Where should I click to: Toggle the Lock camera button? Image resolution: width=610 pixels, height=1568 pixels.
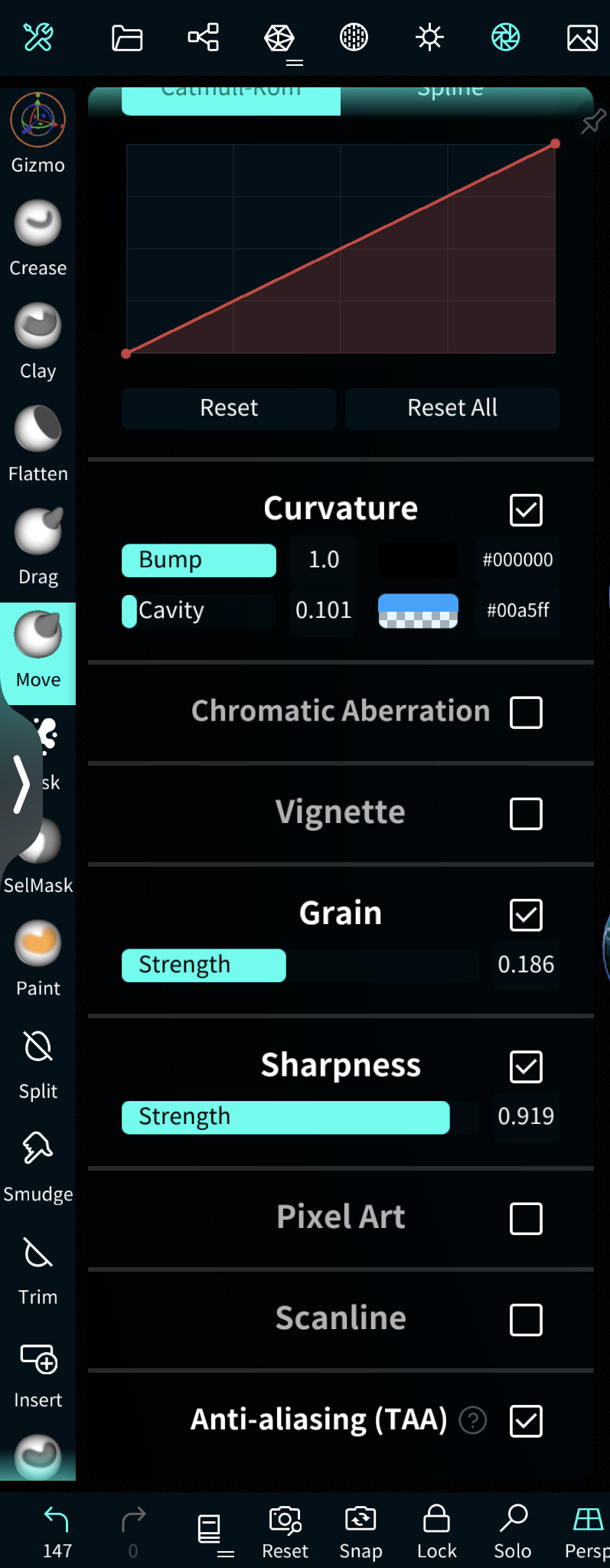tap(436, 1530)
